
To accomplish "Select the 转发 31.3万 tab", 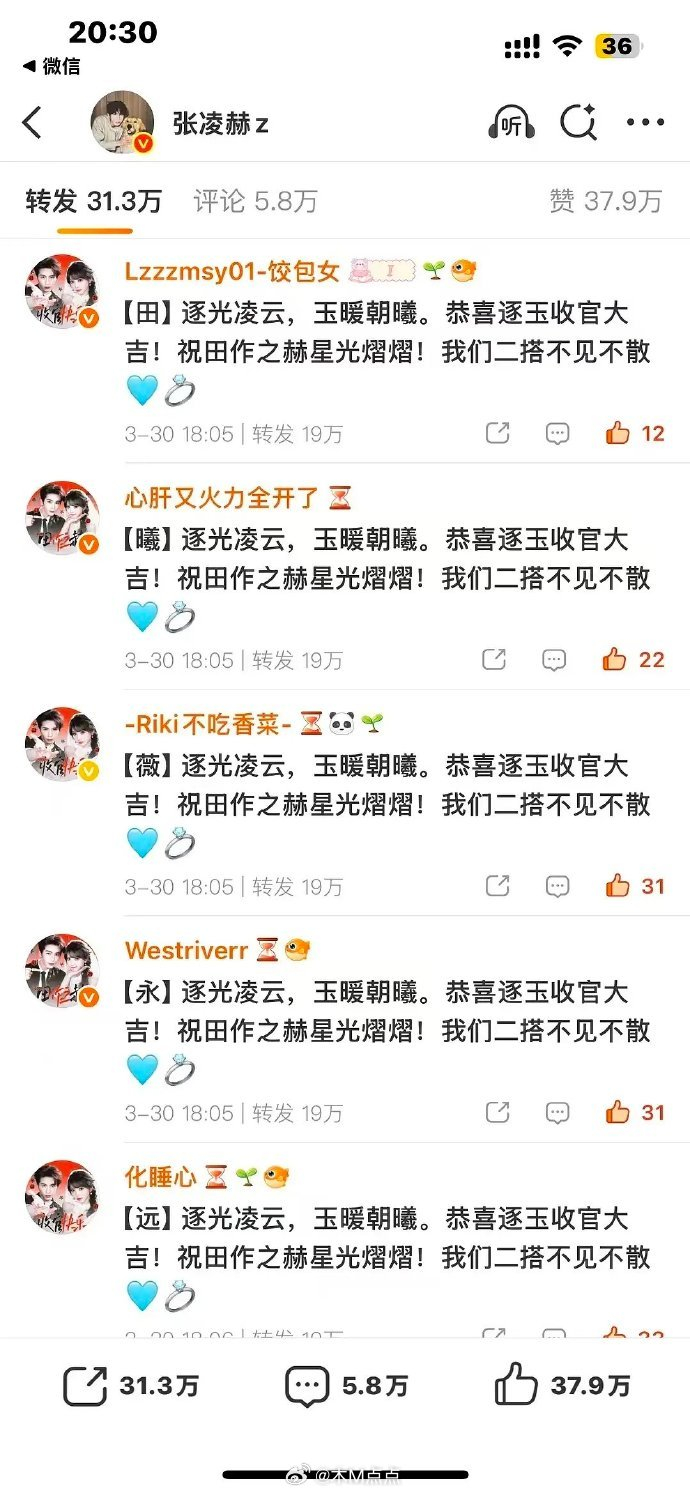I will click(93, 201).
